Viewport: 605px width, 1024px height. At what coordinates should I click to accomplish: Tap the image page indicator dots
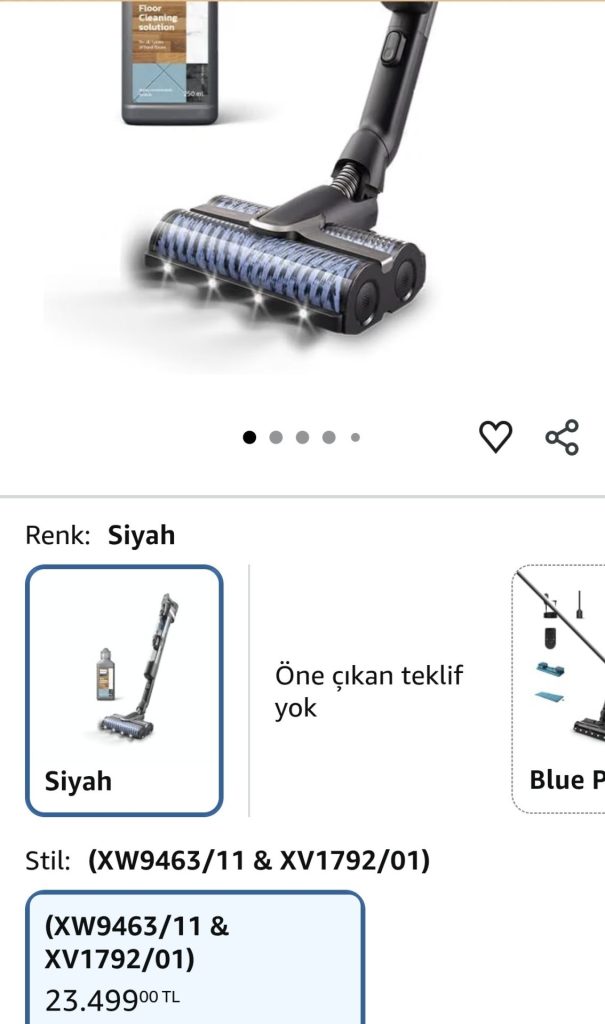301,438
